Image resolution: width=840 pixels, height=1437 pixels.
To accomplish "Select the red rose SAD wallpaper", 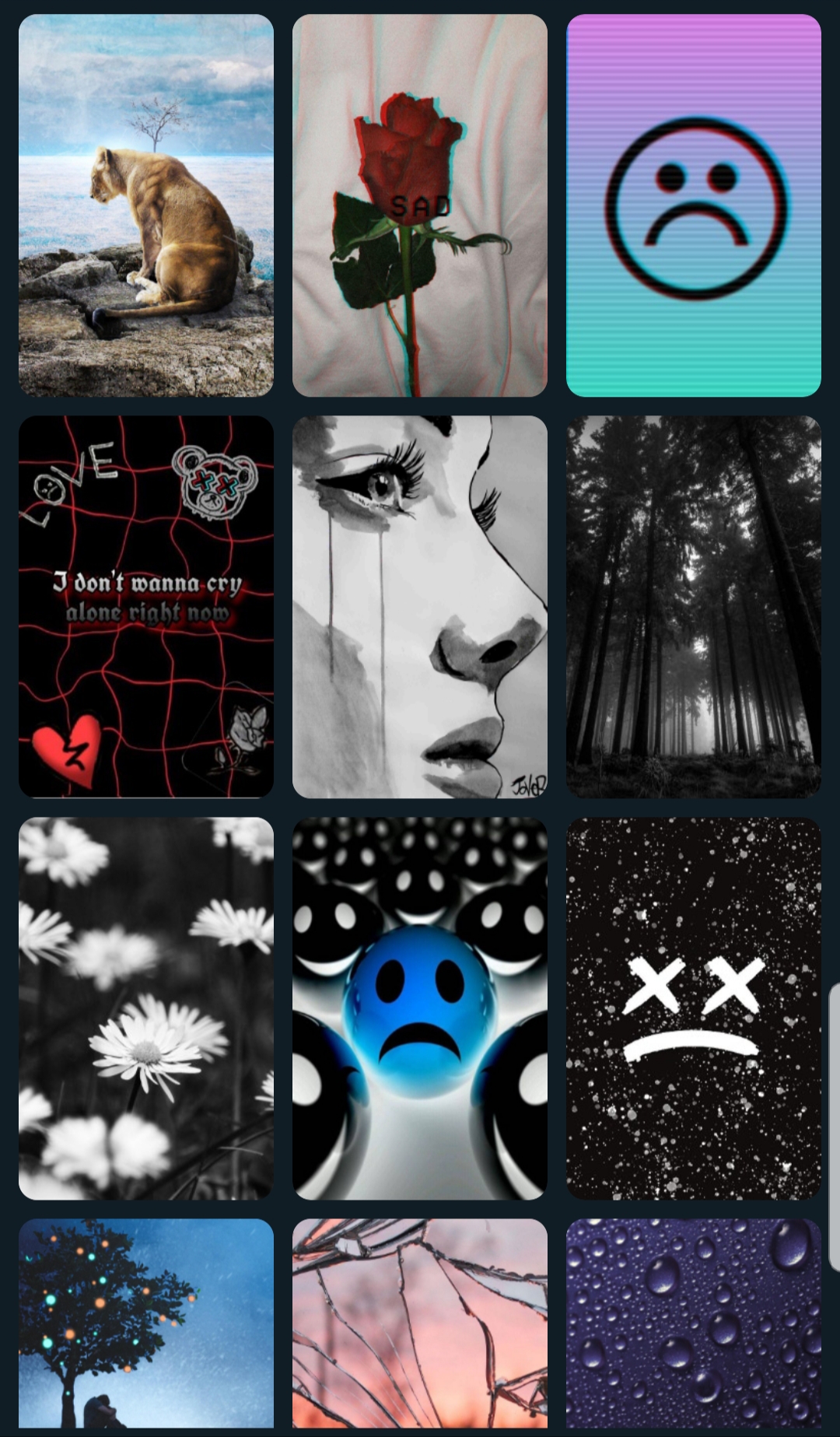I will 420,205.
